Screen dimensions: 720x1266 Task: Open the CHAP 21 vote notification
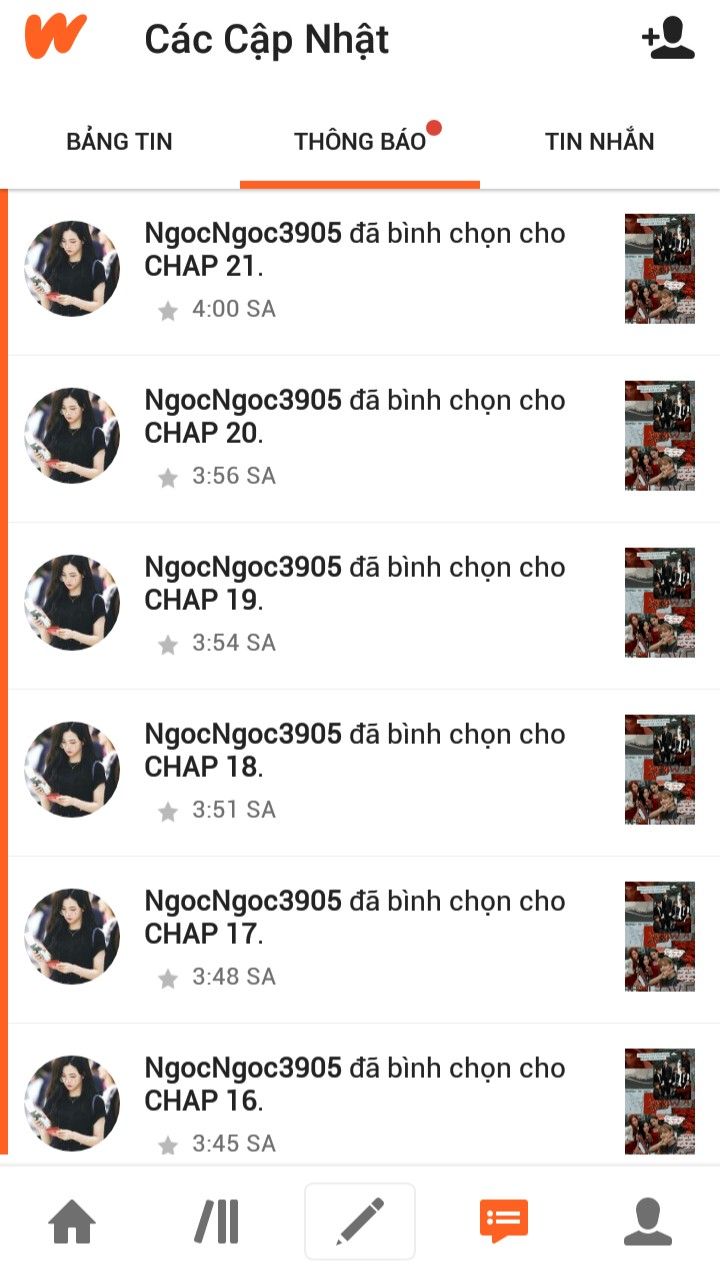tap(355, 250)
